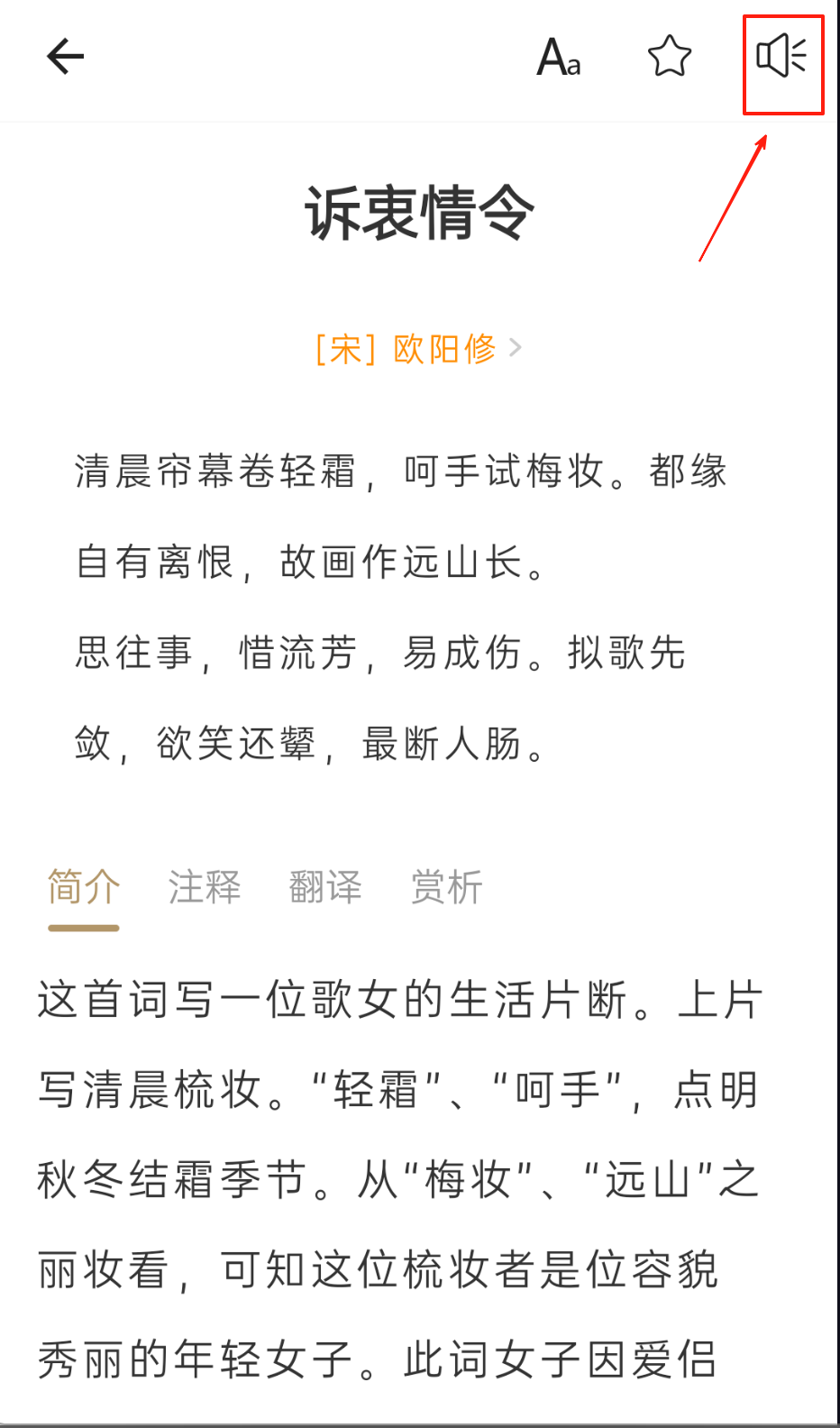Go back using the arrow icon
The width and height of the screenshot is (840, 1428).
(65, 57)
